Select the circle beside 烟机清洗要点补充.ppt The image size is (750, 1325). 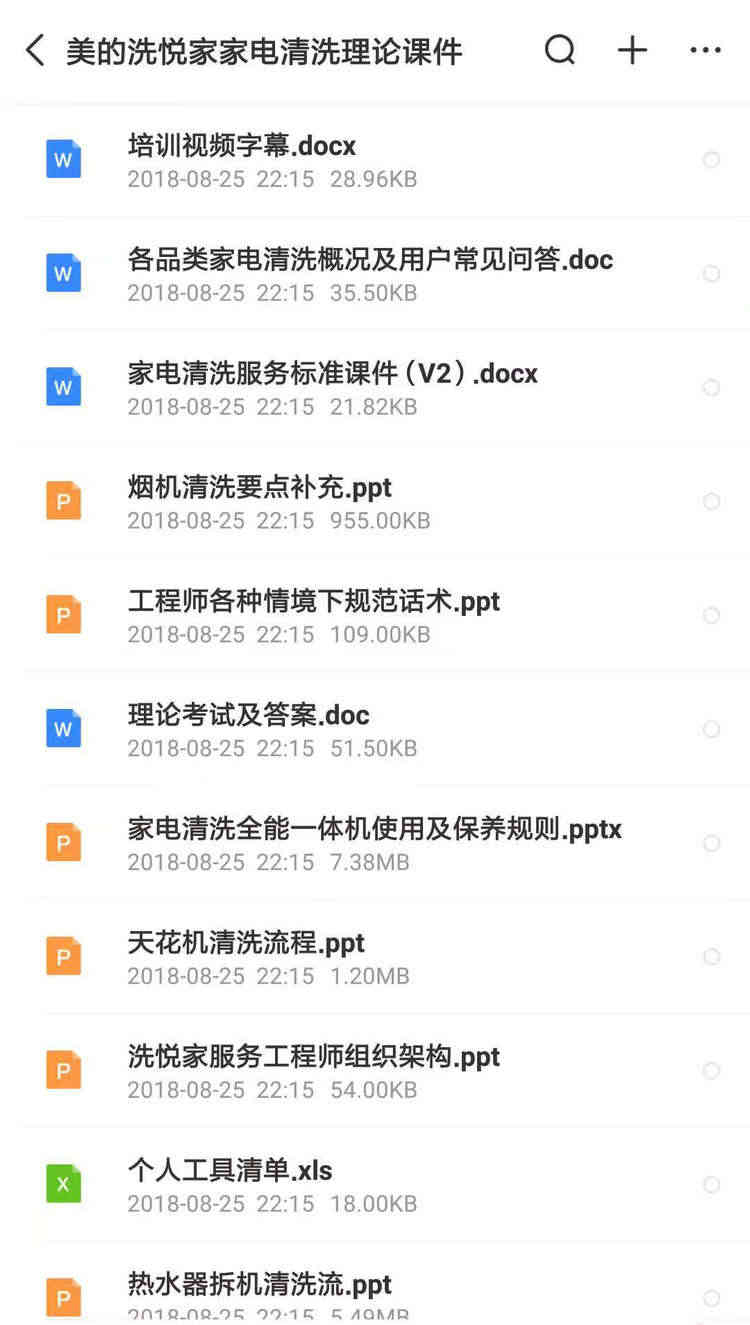711,501
